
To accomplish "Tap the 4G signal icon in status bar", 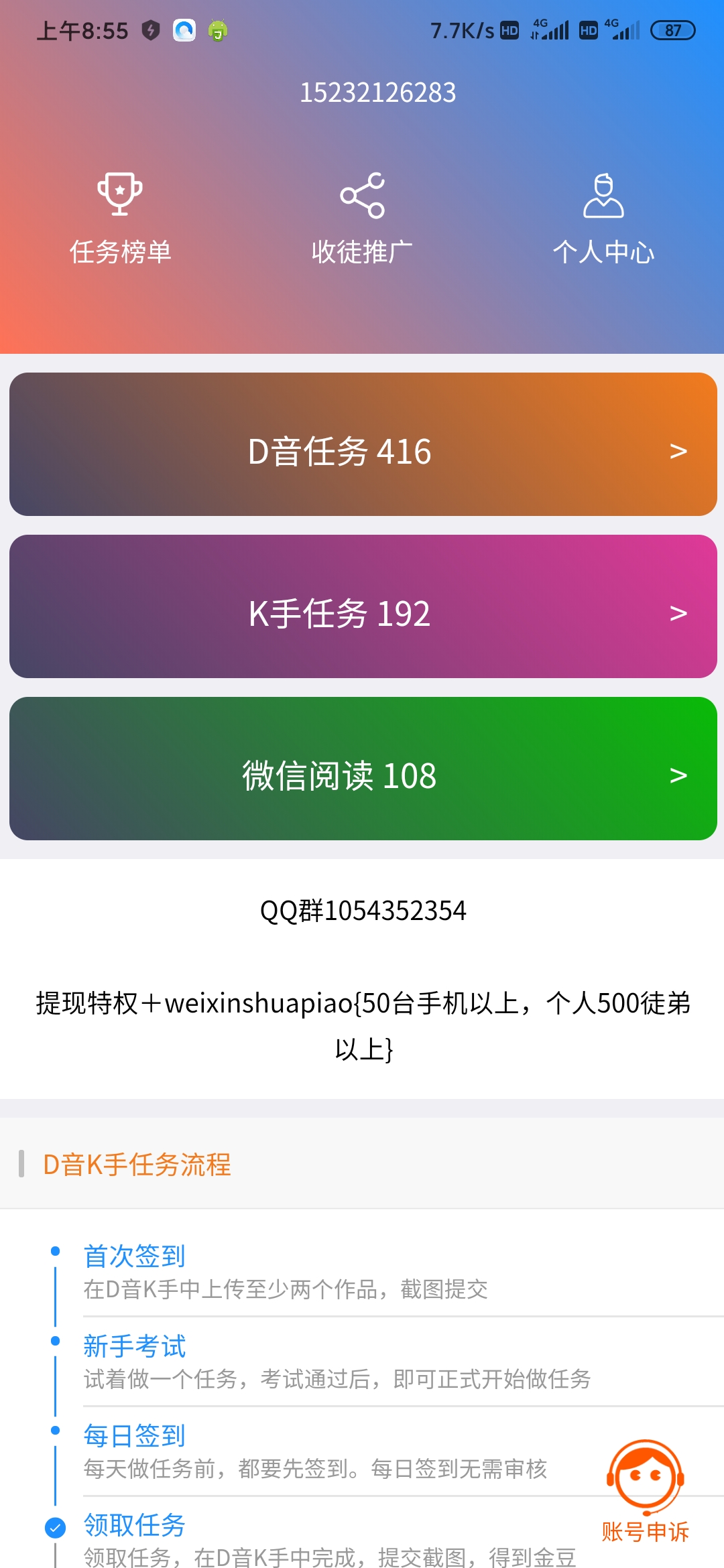I will click(551, 28).
